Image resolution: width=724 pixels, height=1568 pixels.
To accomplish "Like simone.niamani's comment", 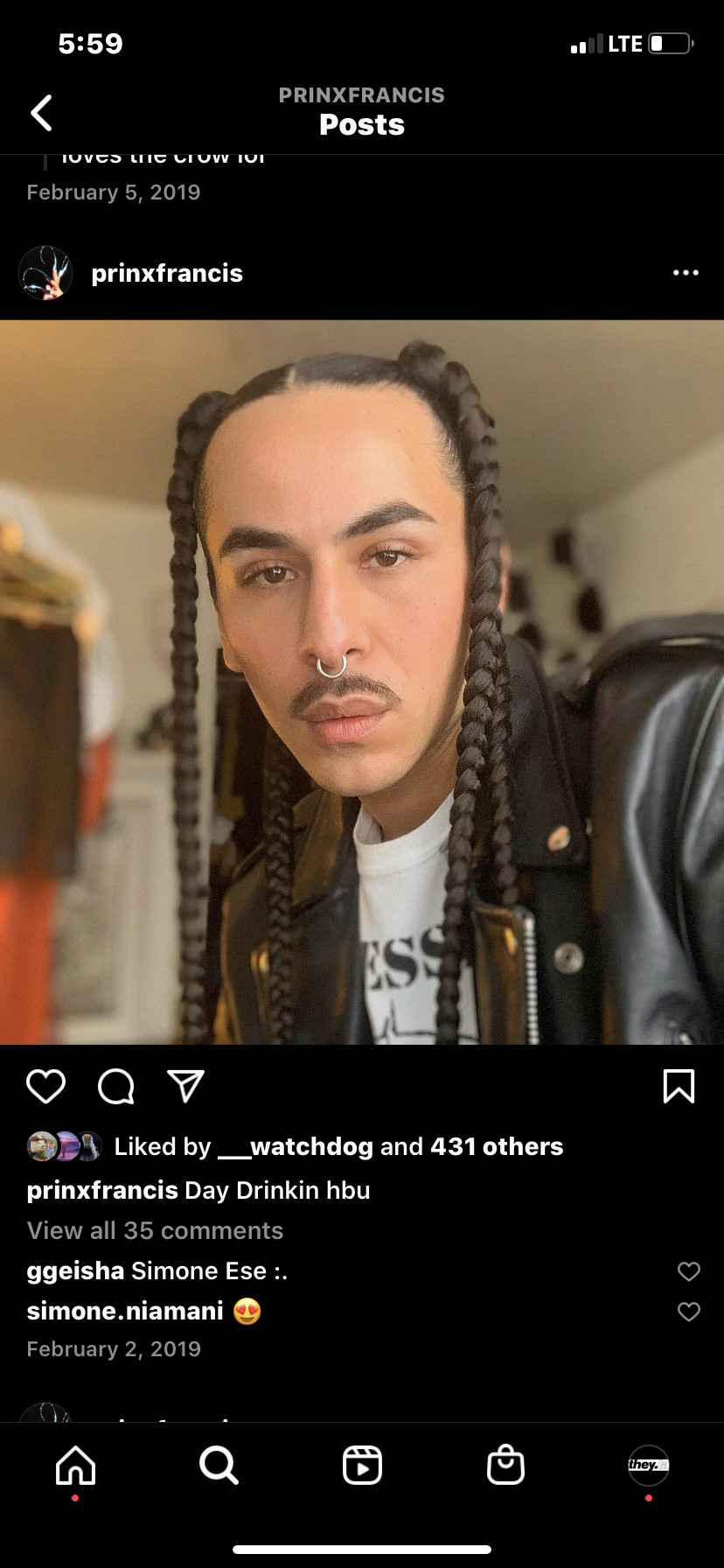I will click(x=689, y=1312).
